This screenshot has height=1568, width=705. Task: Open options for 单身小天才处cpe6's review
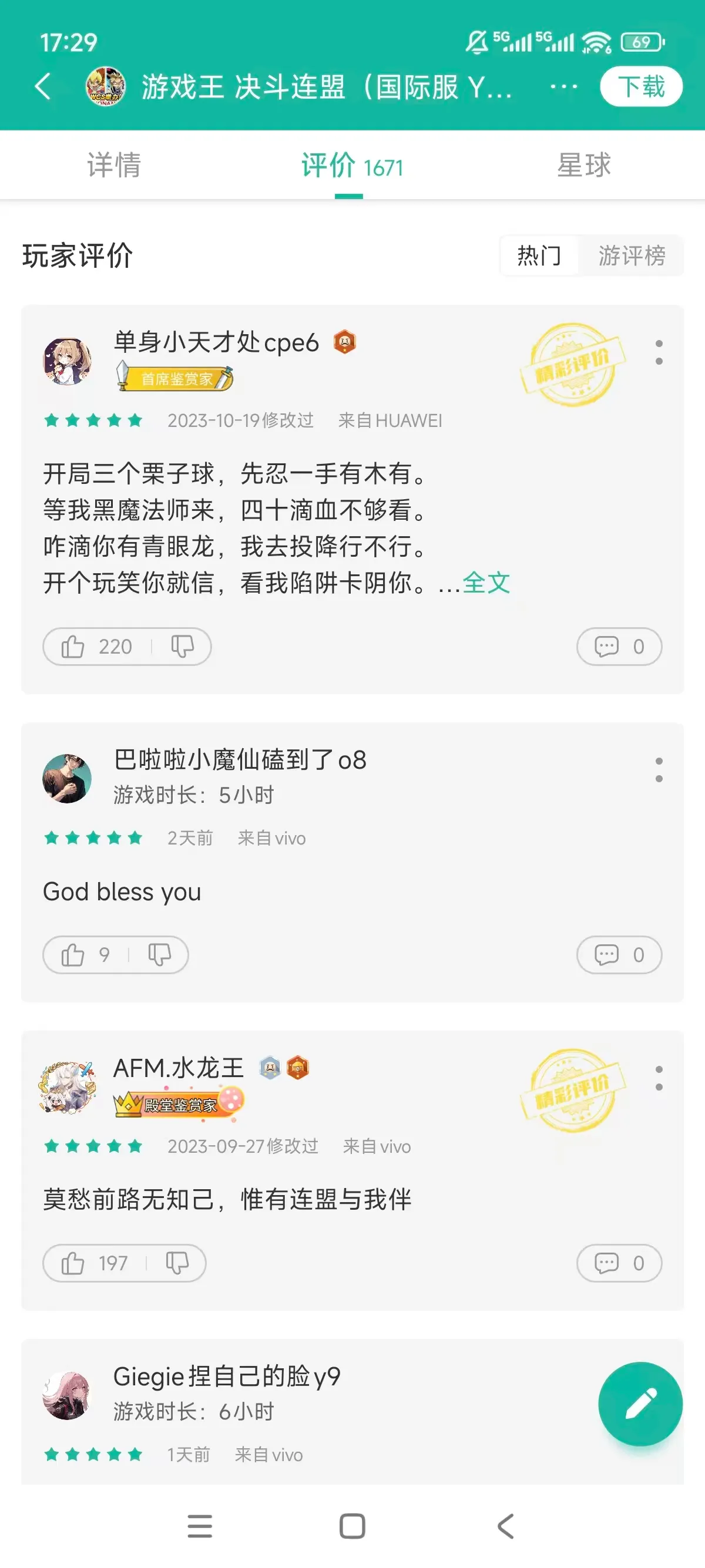pyautogui.click(x=659, y=352)
